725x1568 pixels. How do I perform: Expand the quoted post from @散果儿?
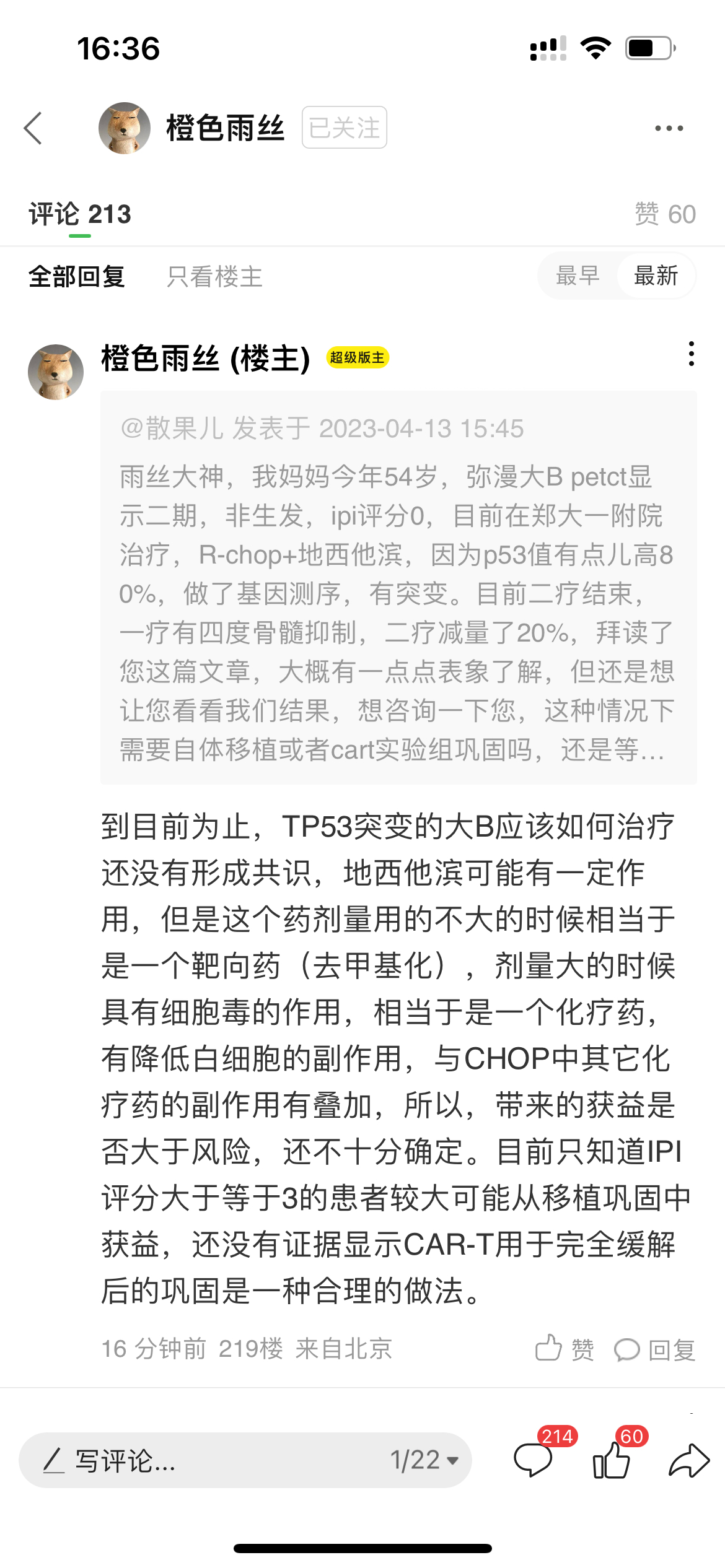coord(398,587)
